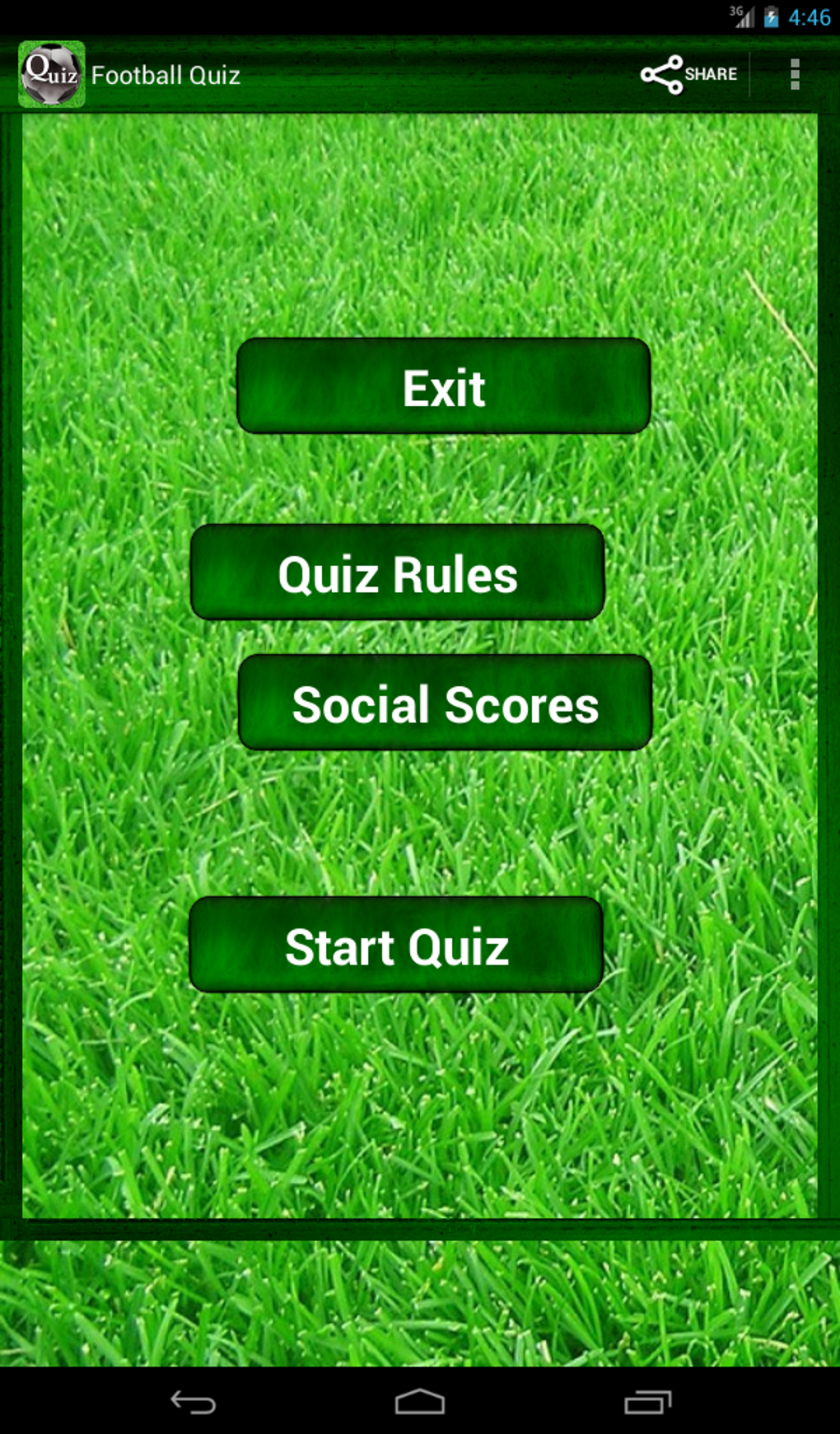Viewport: 840px width, 1434px height.
Task: Go back using the system back button
Action: point(193,1401)
